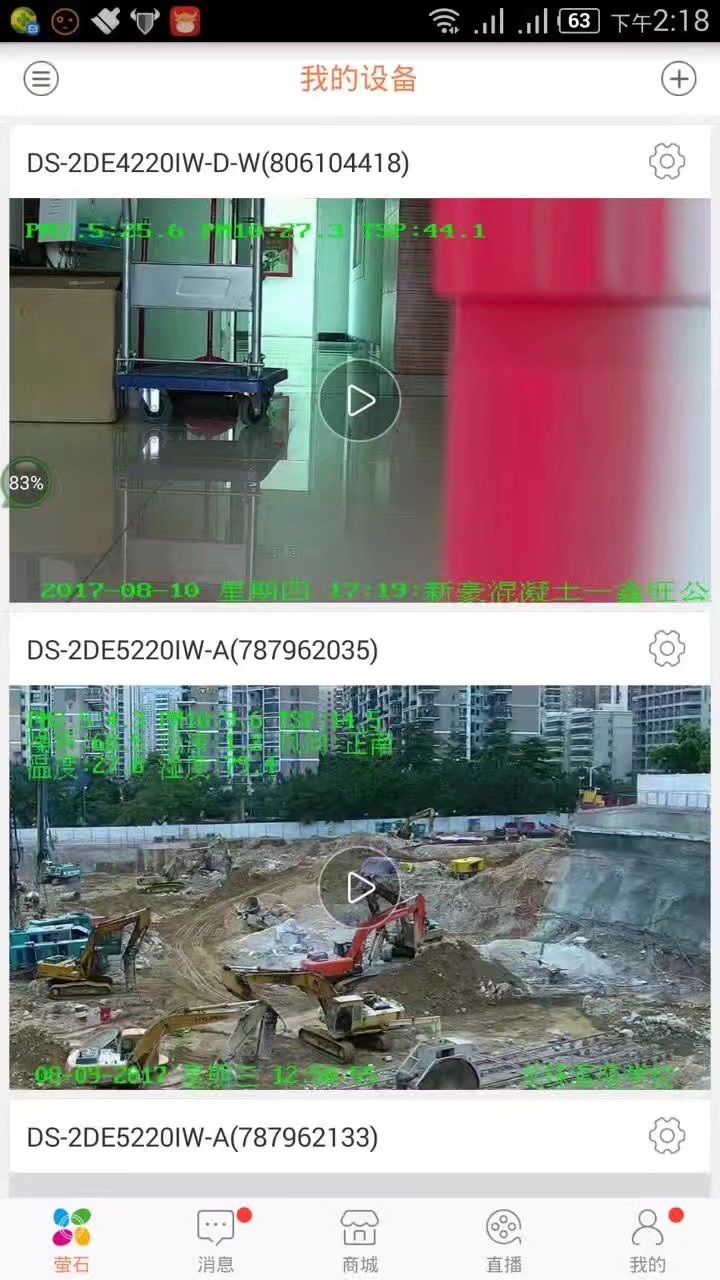
Task: Open the hamburger menu icon
Action: [x=41, y=79]
